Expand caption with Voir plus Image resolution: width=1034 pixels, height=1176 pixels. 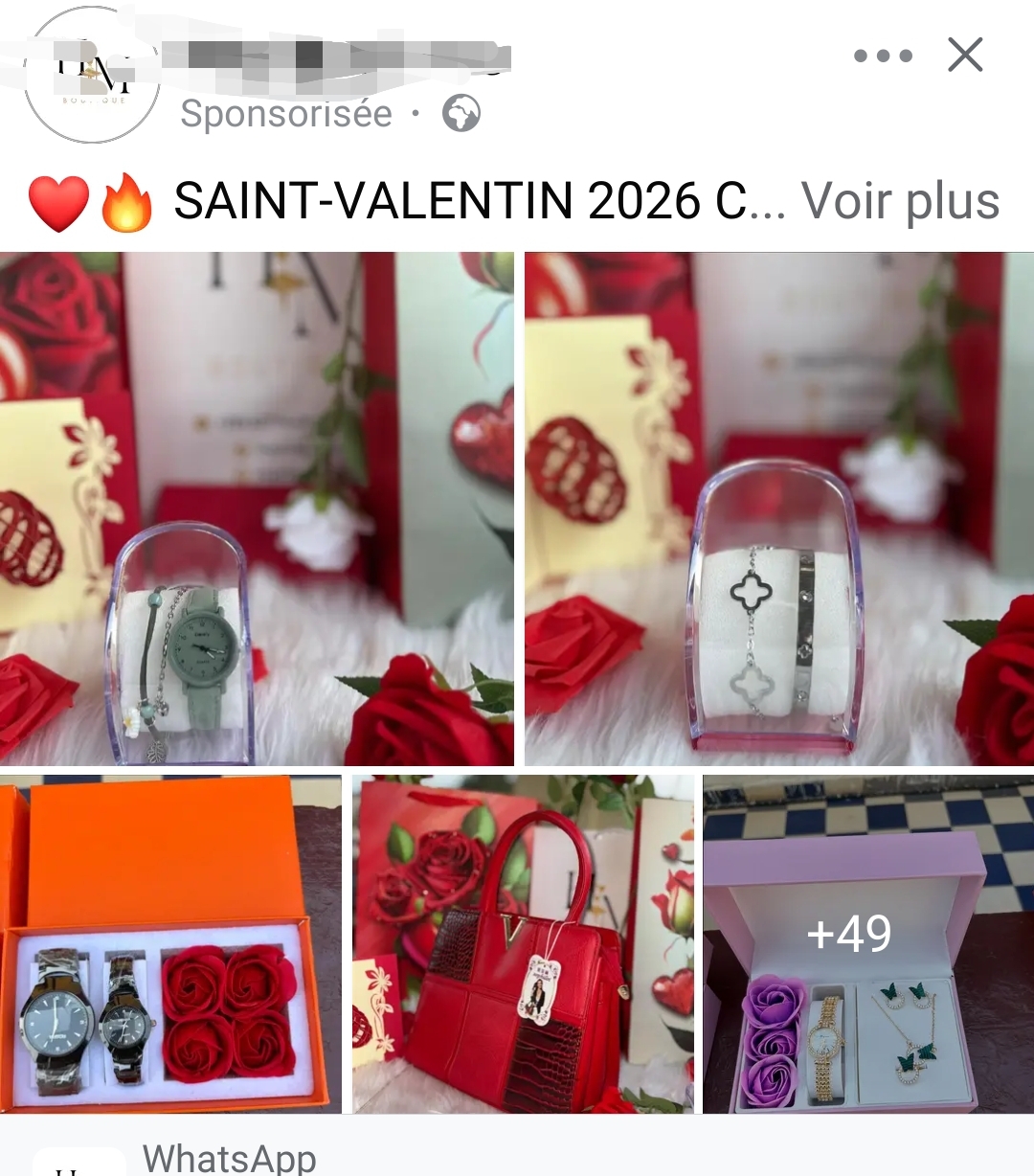point(900,201)
